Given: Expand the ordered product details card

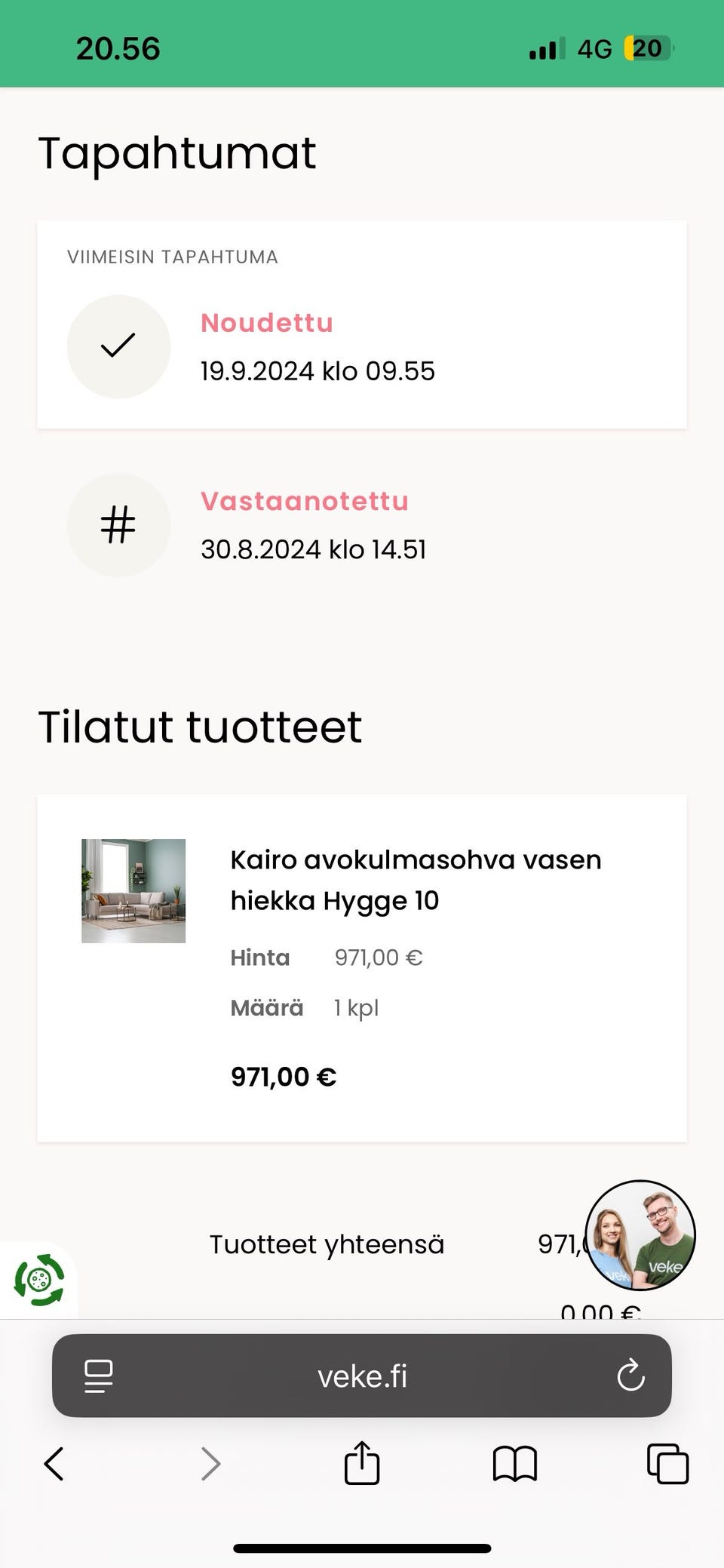Looking at the screenshot, I should pyautogui.click(x=362, y=966).
